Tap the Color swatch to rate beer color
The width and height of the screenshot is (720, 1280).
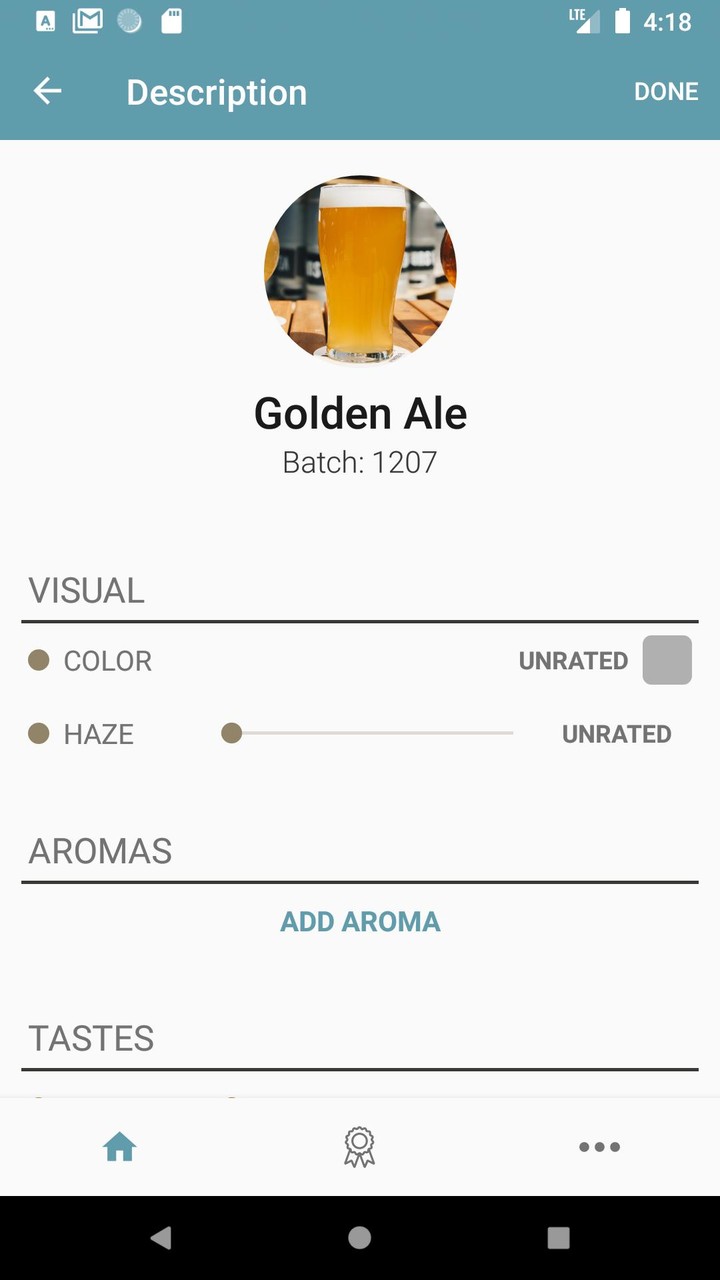click(666, 660)
